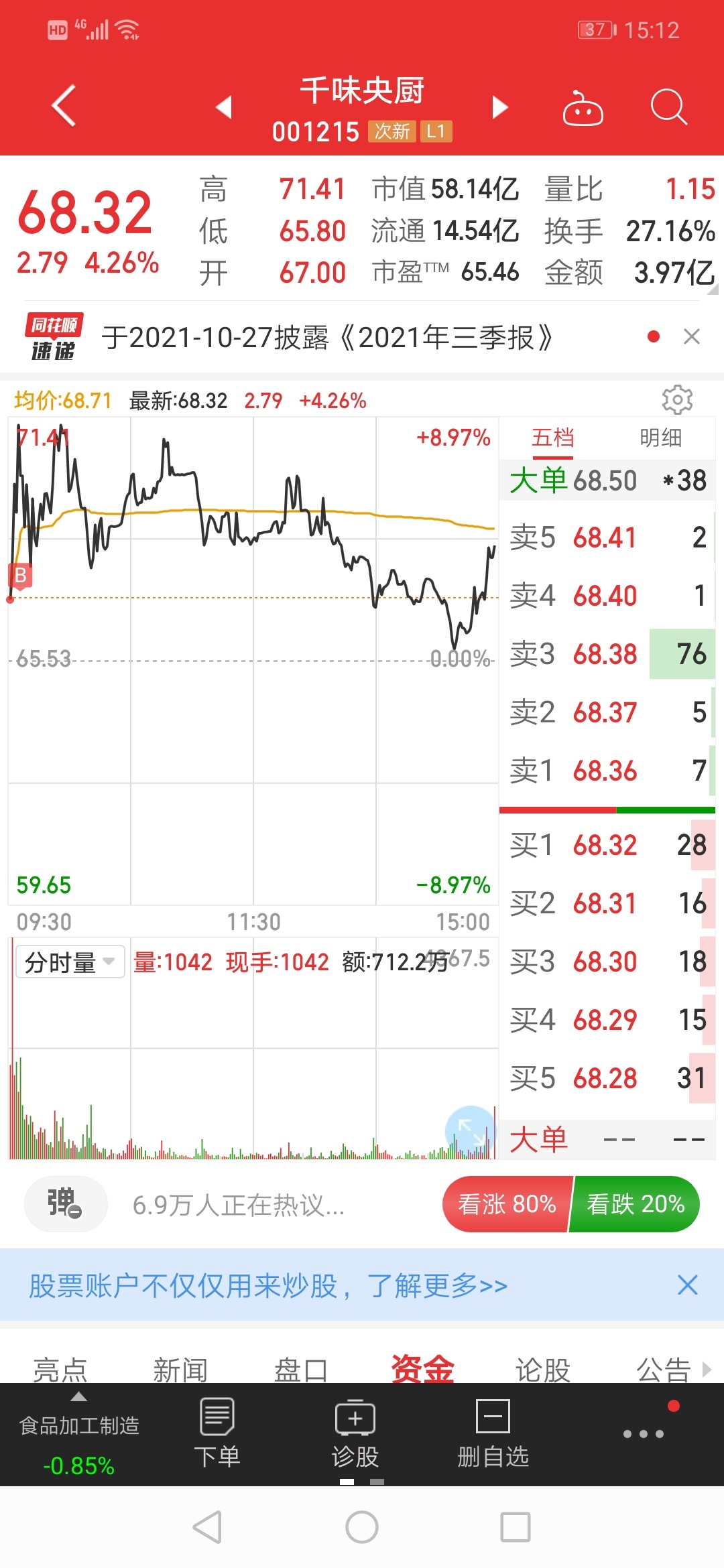724x1568 pixels.
Task: Open the robot assistant icon
Action: [583, 107]
